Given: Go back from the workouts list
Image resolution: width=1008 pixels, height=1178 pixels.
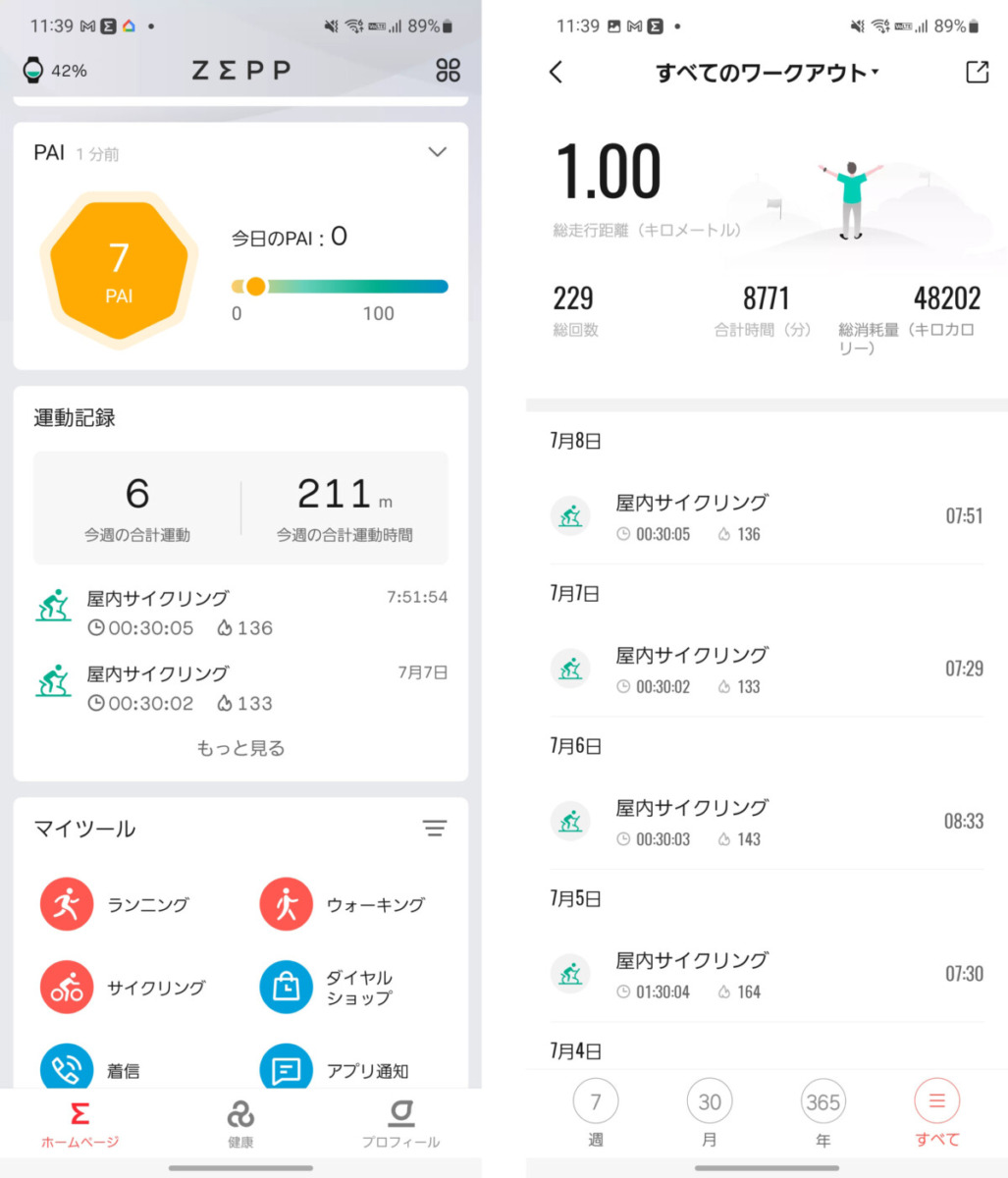Looking at the screenshot, I should point(556,72).
